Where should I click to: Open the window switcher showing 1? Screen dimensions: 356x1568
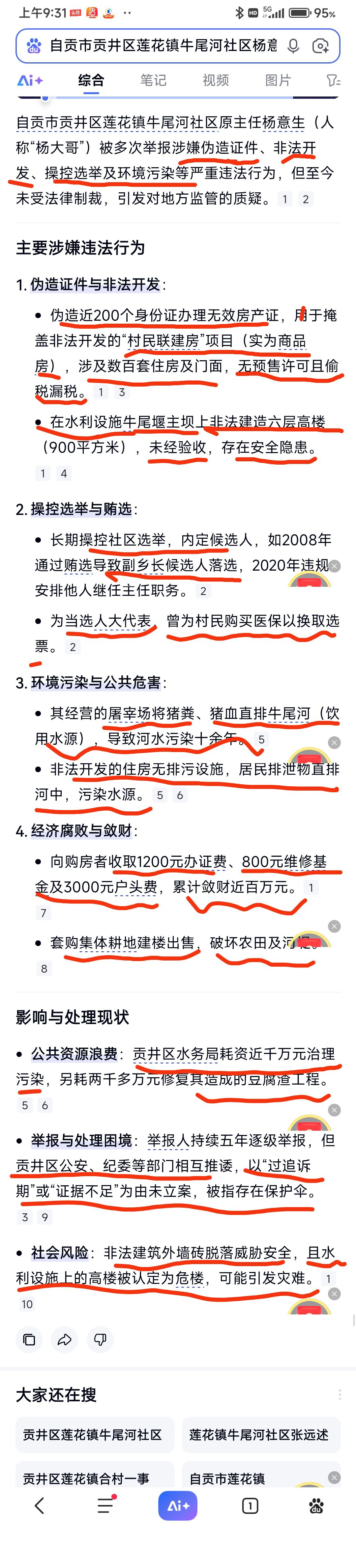click(250, 1506)
